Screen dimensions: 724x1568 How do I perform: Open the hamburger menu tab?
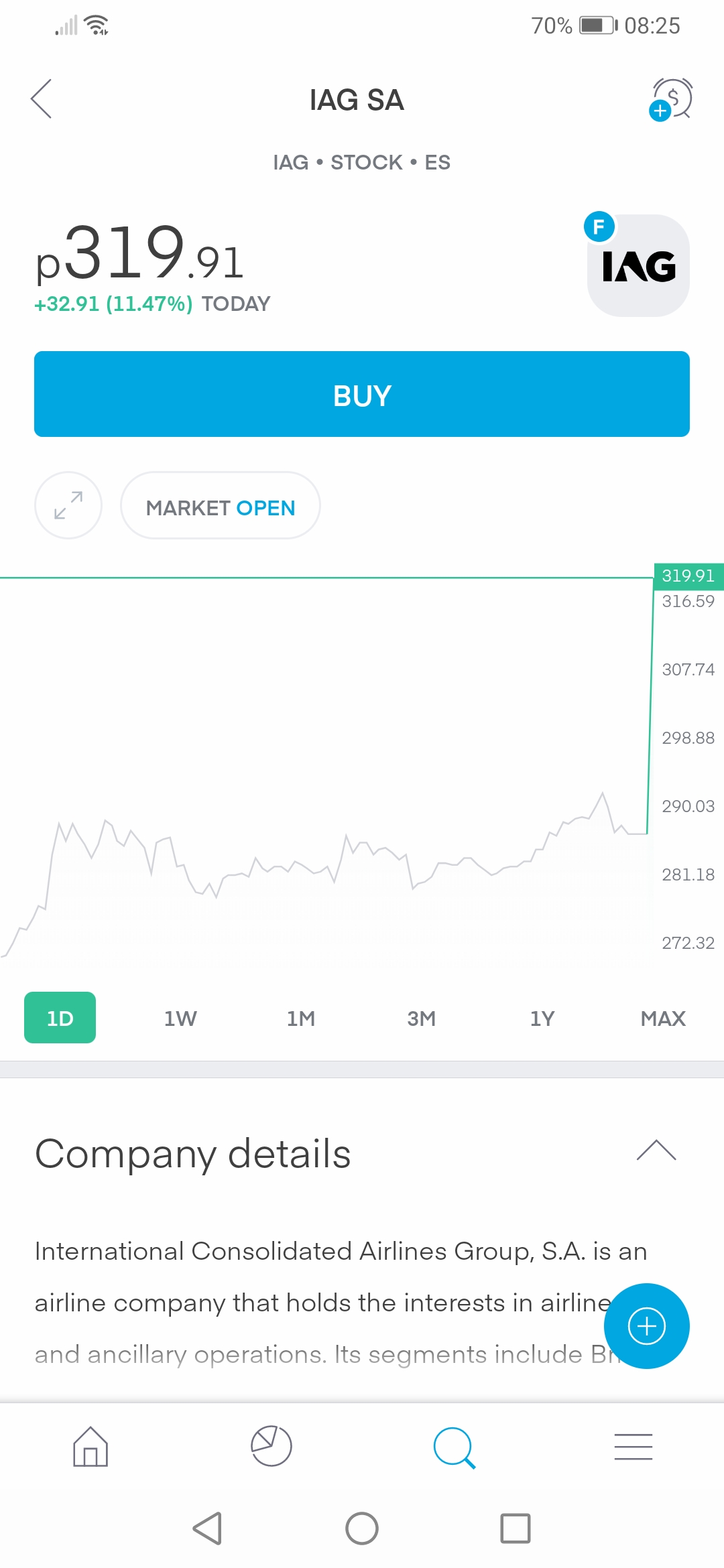633,1446
